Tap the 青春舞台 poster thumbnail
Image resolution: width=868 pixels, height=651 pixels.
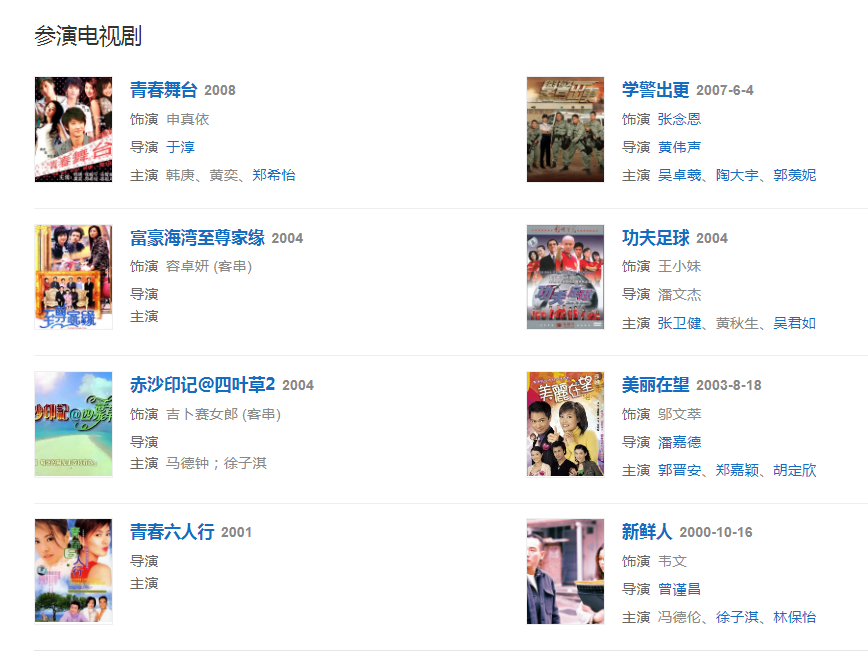tap(73, 129)
